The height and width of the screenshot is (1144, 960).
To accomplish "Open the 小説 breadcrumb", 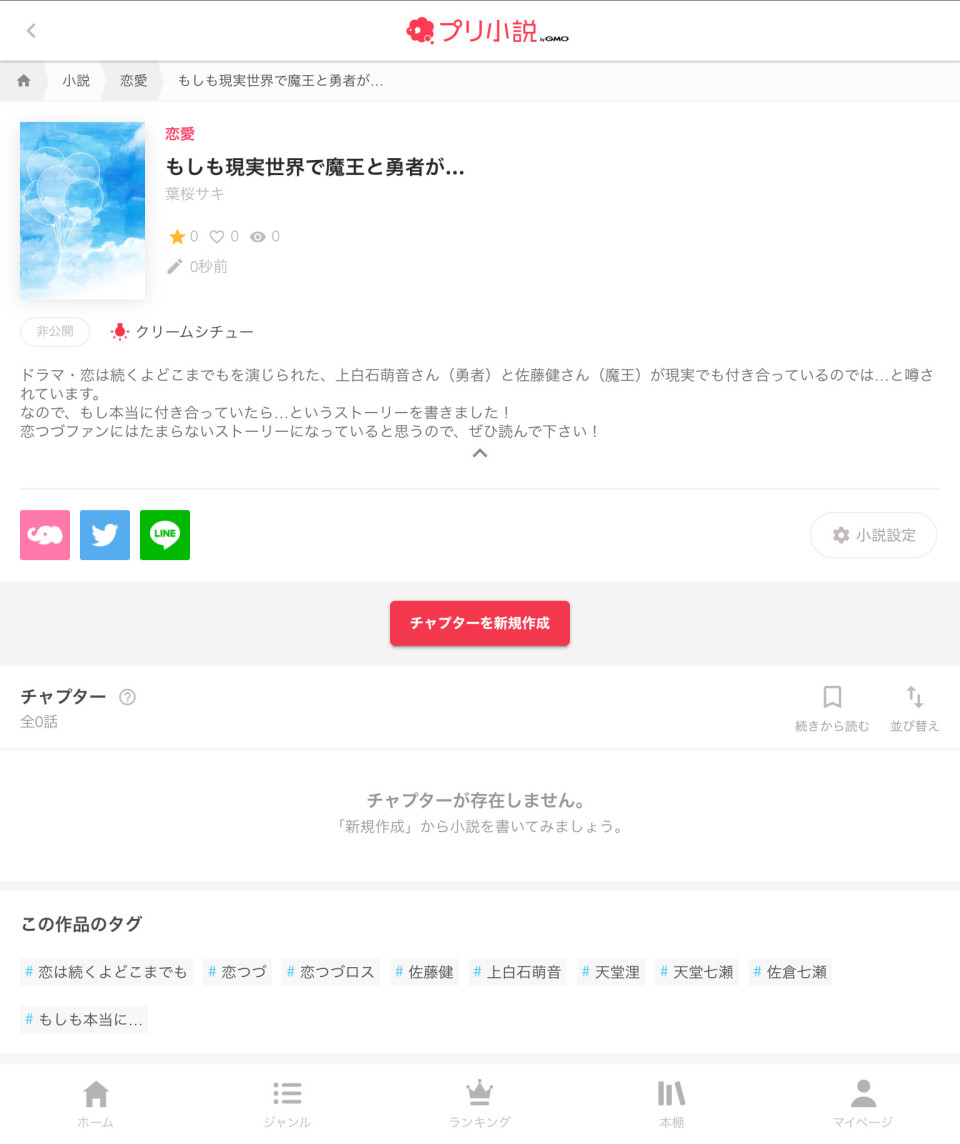I will (76, 81).
